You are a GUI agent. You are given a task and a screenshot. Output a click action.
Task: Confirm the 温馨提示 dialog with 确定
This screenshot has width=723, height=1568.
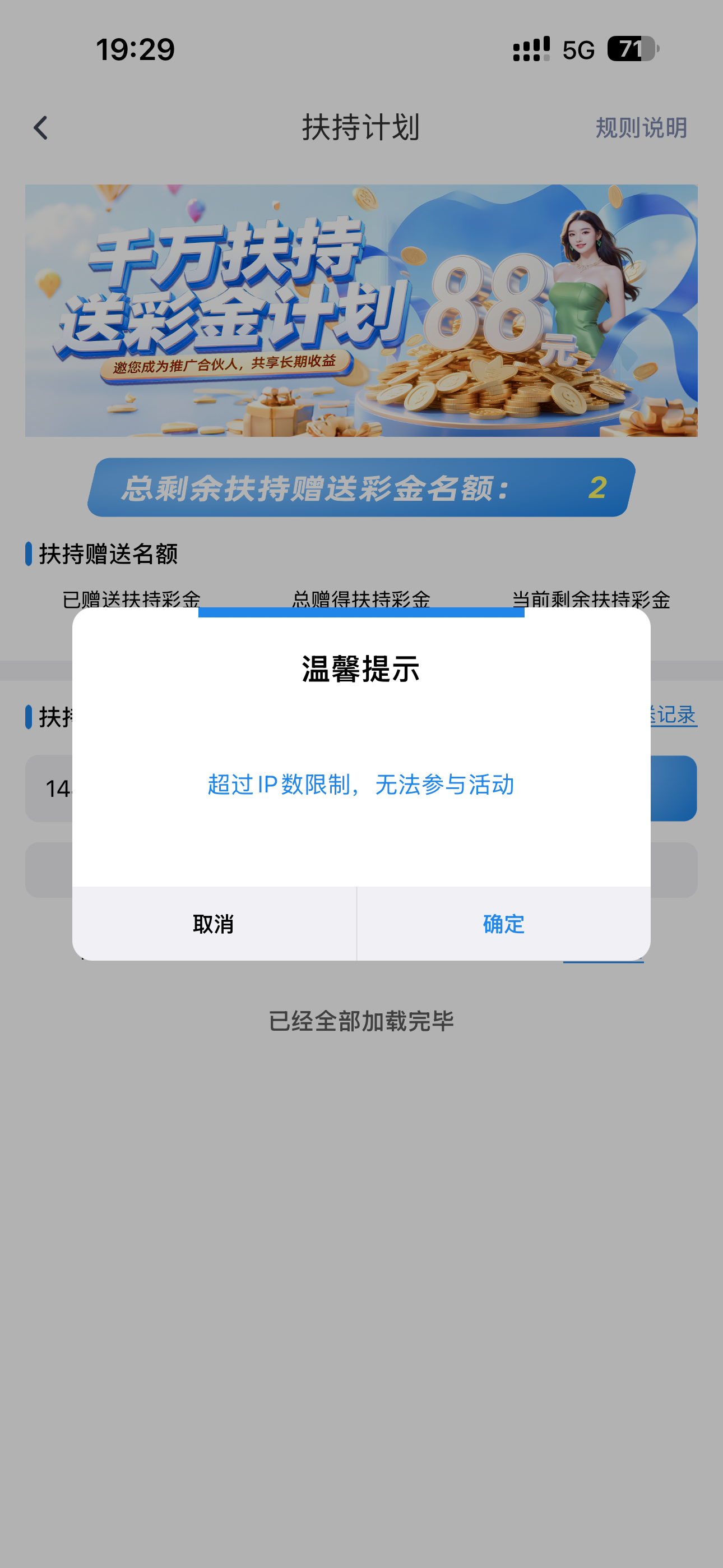tap(503, 924)
